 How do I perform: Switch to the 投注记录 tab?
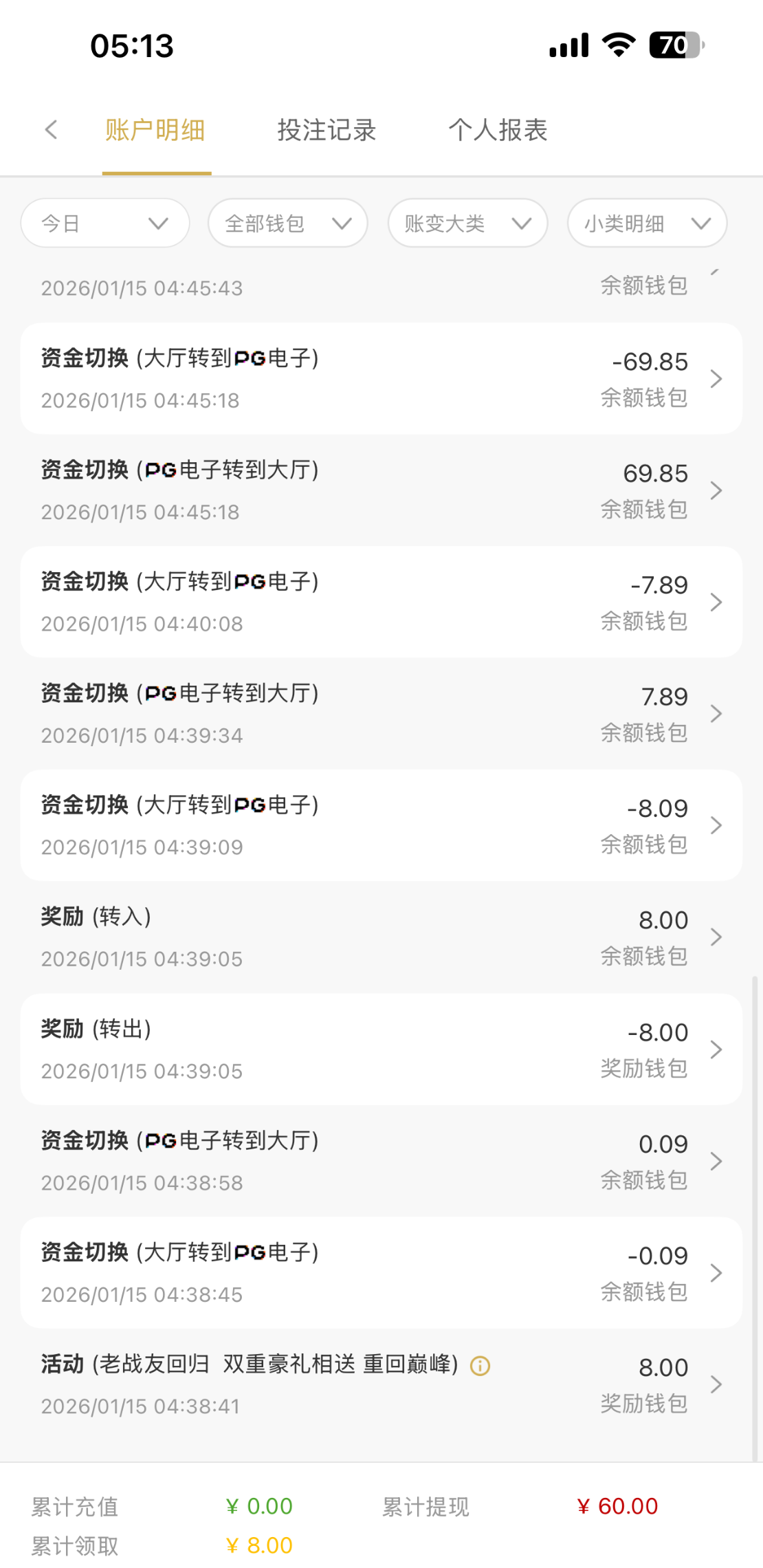tap(327, 130)
